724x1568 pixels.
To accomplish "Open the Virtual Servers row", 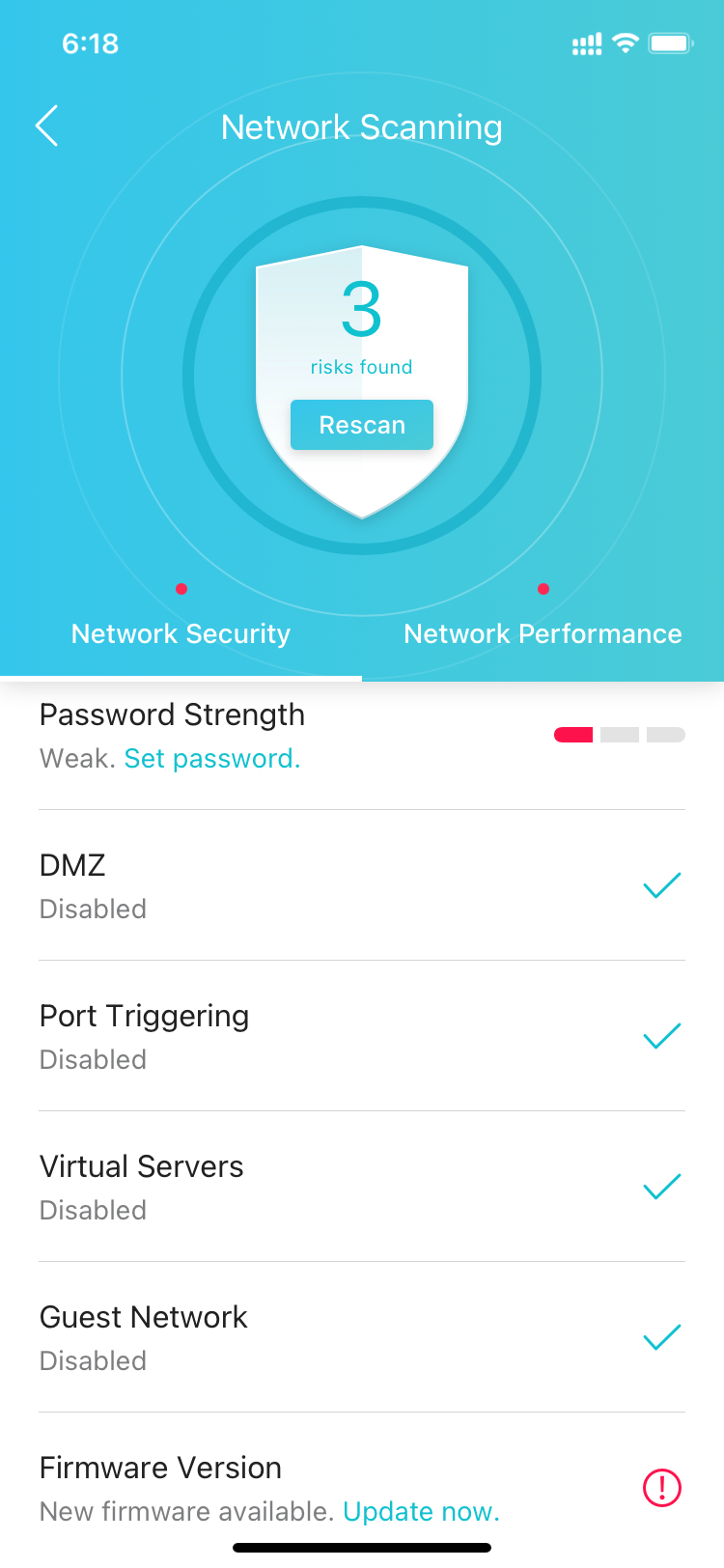I will click(362, 1187).
